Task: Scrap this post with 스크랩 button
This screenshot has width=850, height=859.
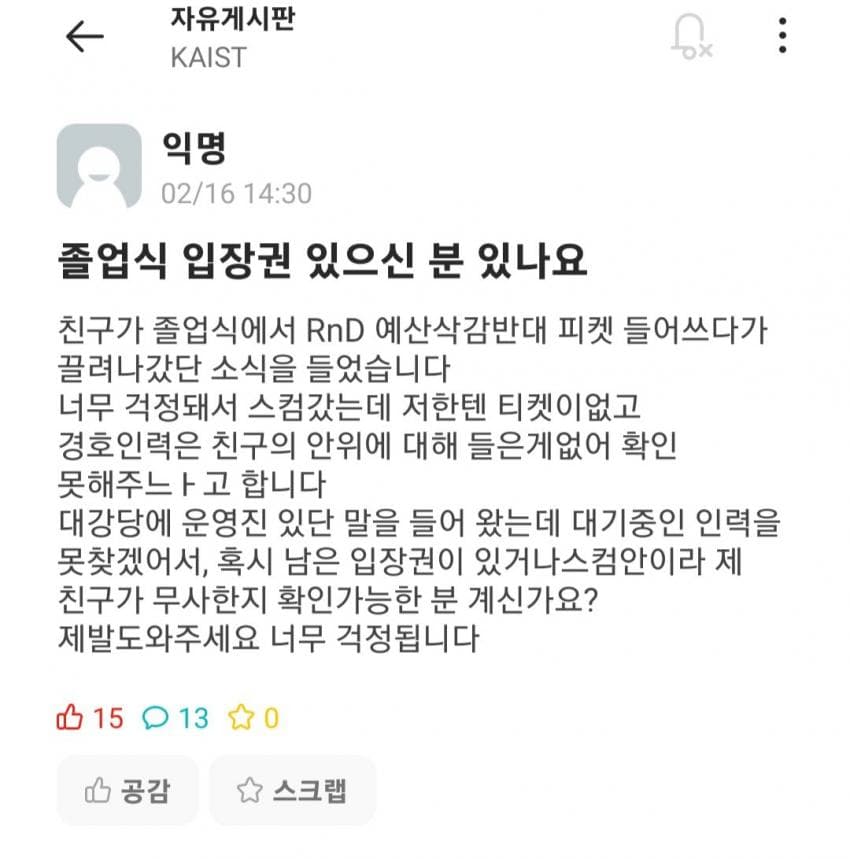Action: tap(292, 791)
